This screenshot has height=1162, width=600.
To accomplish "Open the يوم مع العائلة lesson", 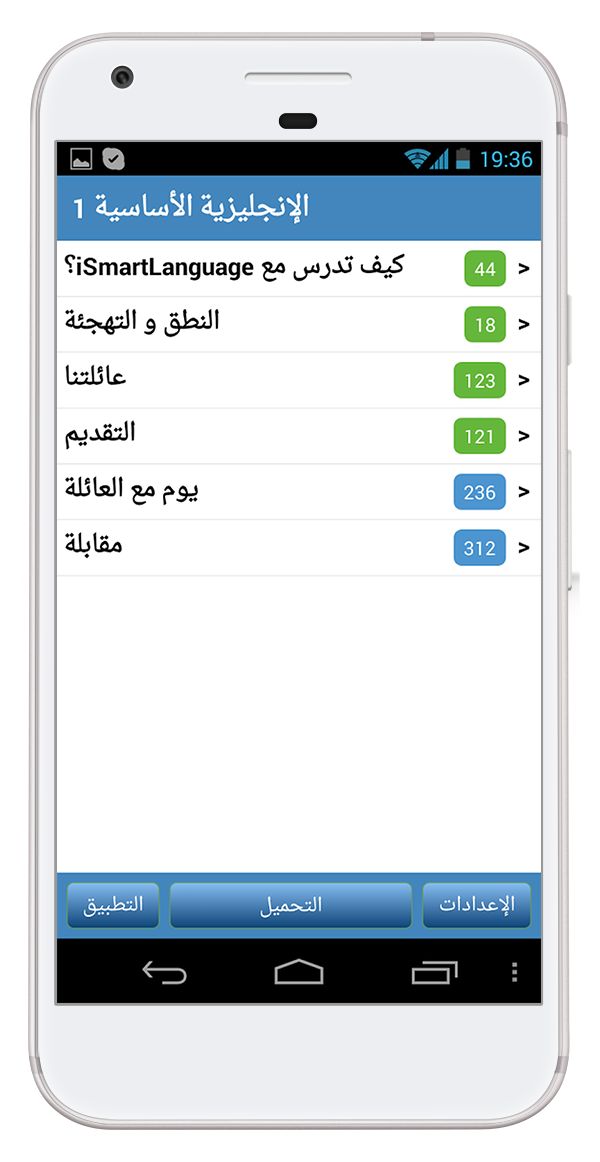I will click(x=299, y=491).
